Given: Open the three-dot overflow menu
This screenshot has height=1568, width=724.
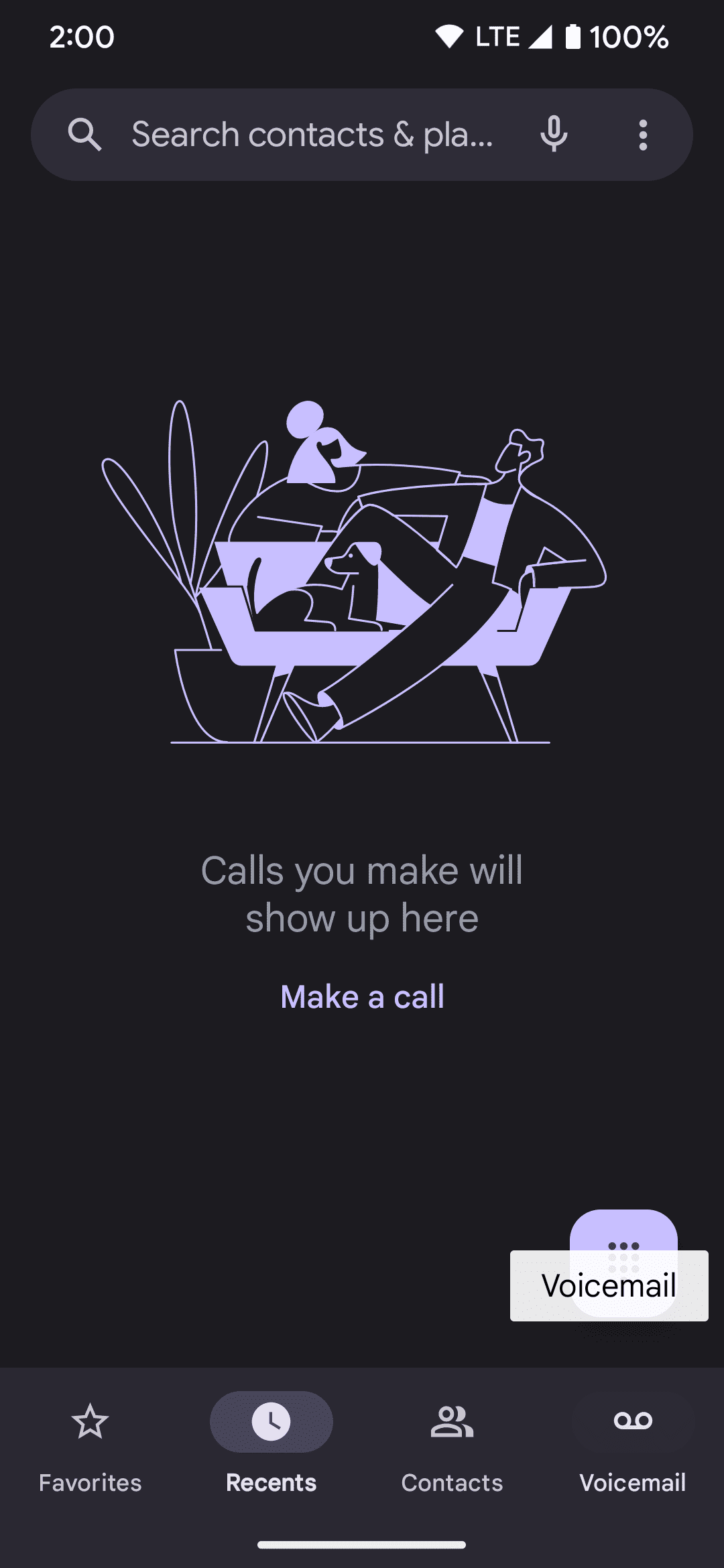Looking at the screenshot, I should 643,135.
